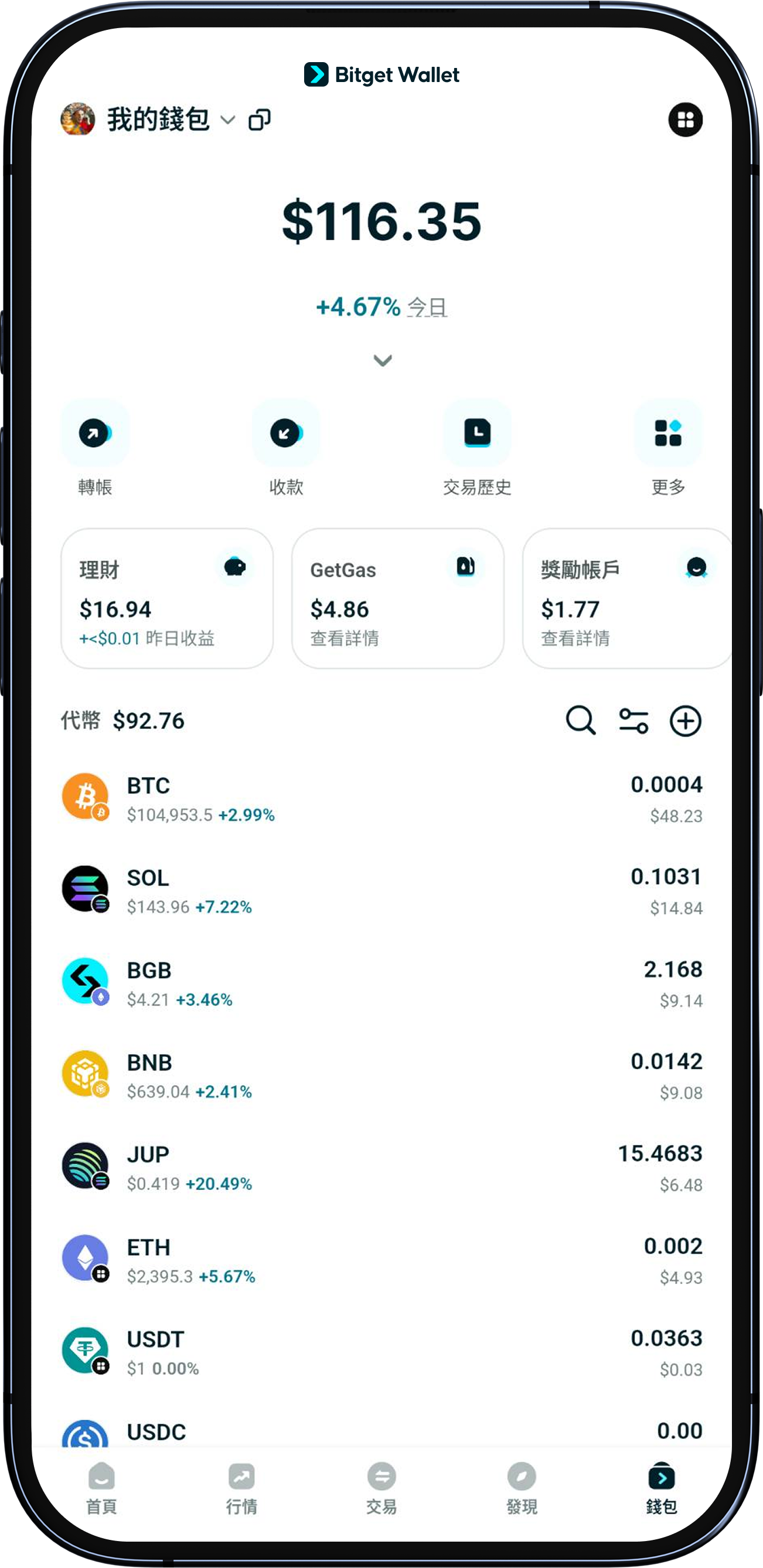Tap the search icon in token list
Viewport: 763px width, 1568px height.
pyautogui.click(x=581, y=721)
